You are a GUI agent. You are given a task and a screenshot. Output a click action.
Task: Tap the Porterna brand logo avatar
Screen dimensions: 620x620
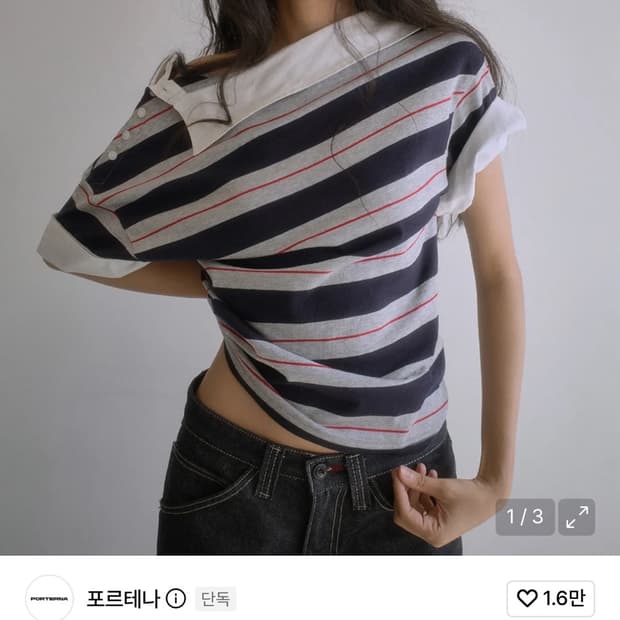pyautogui.click(x=49, y=598)
